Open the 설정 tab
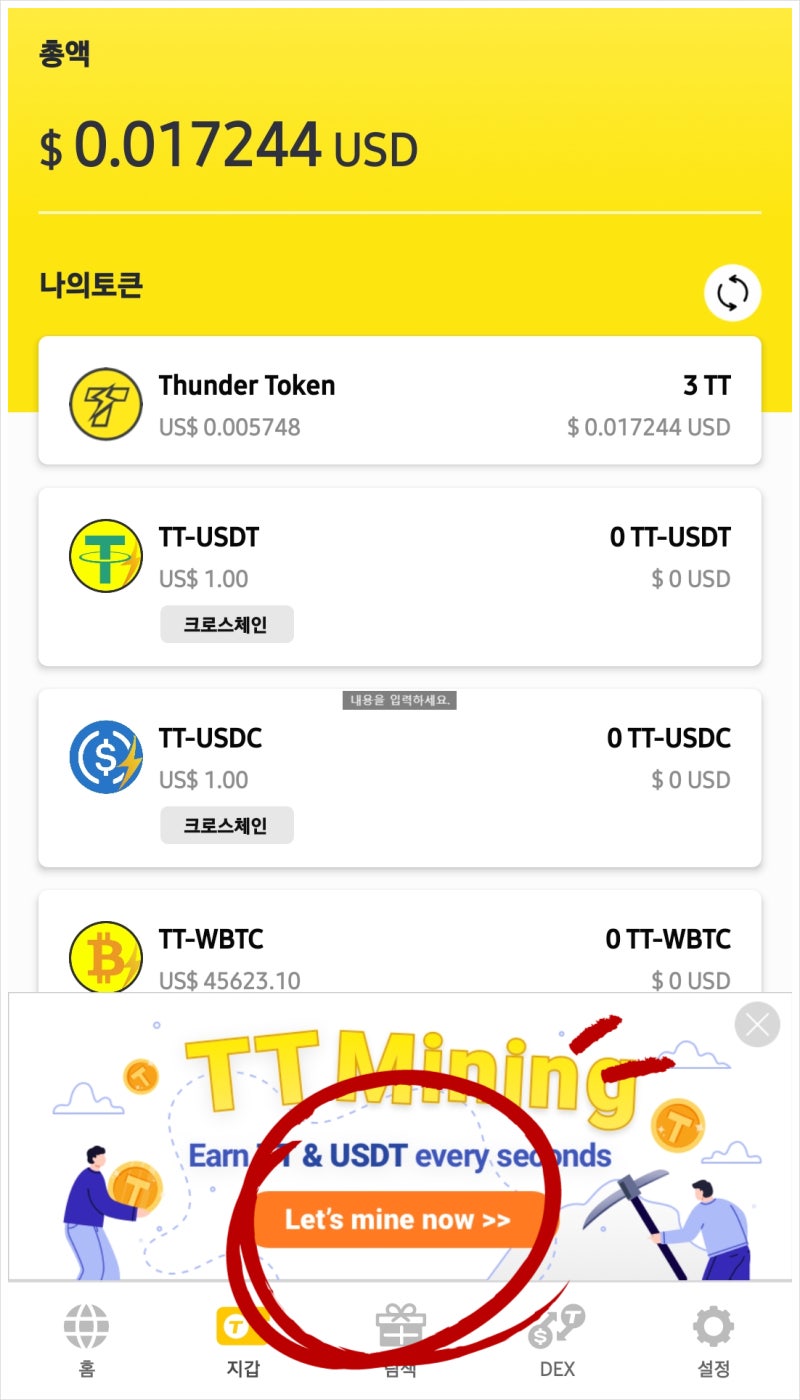The height and width of the screenshot is (1400, 800). (713, 1340)
